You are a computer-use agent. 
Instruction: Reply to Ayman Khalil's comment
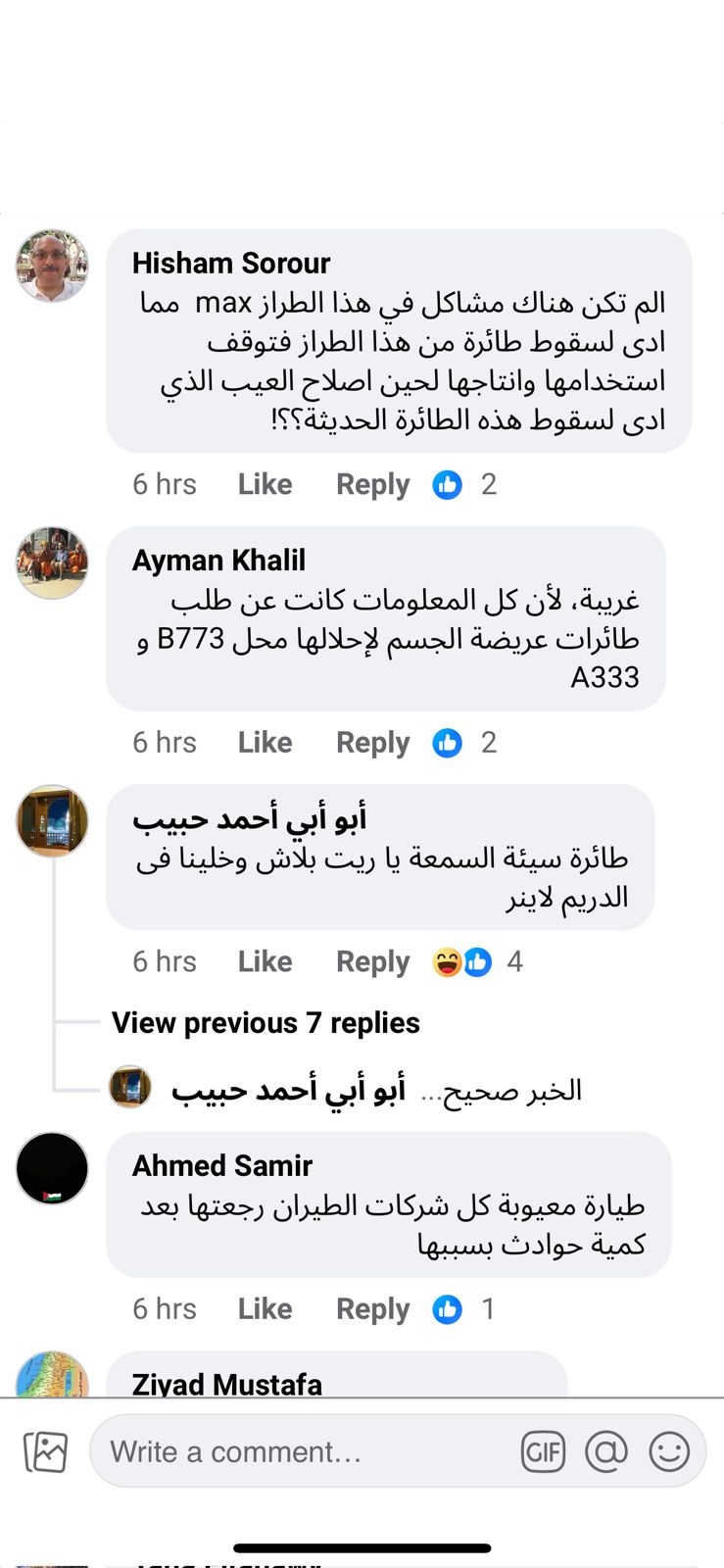372,742
